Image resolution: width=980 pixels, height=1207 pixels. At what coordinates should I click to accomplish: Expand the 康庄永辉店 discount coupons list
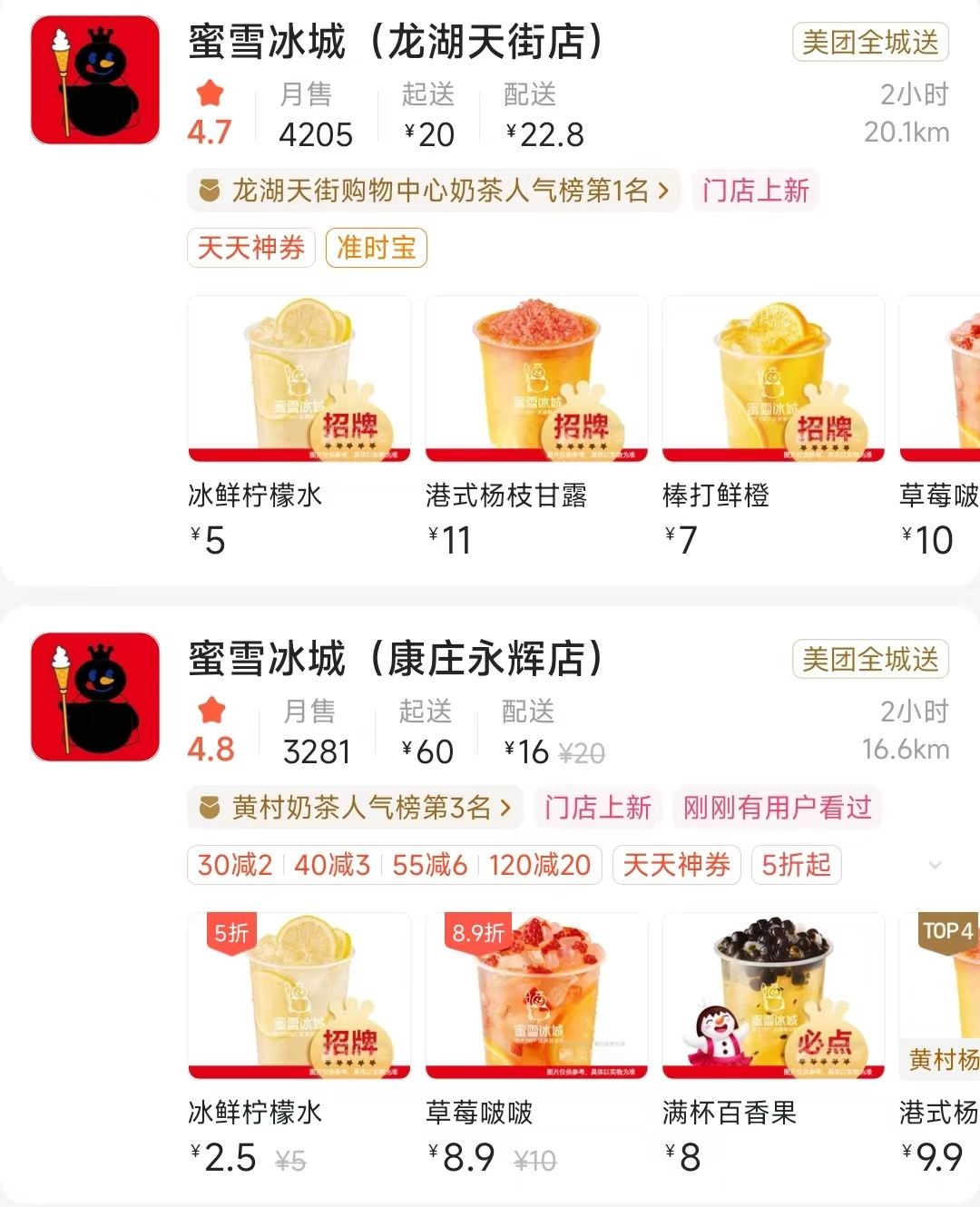point(935,865)
